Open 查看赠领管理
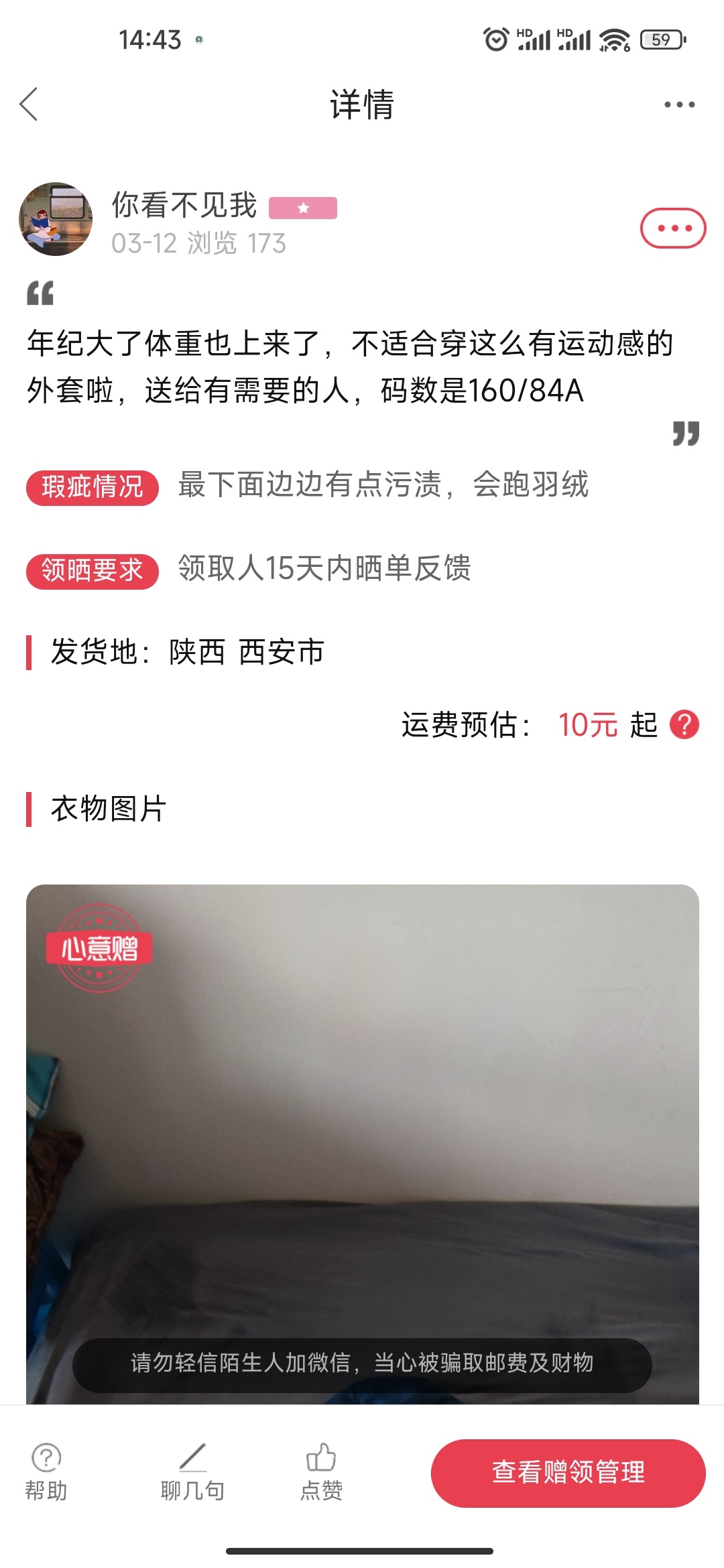724x1568 pixels. pos(568,1473)
